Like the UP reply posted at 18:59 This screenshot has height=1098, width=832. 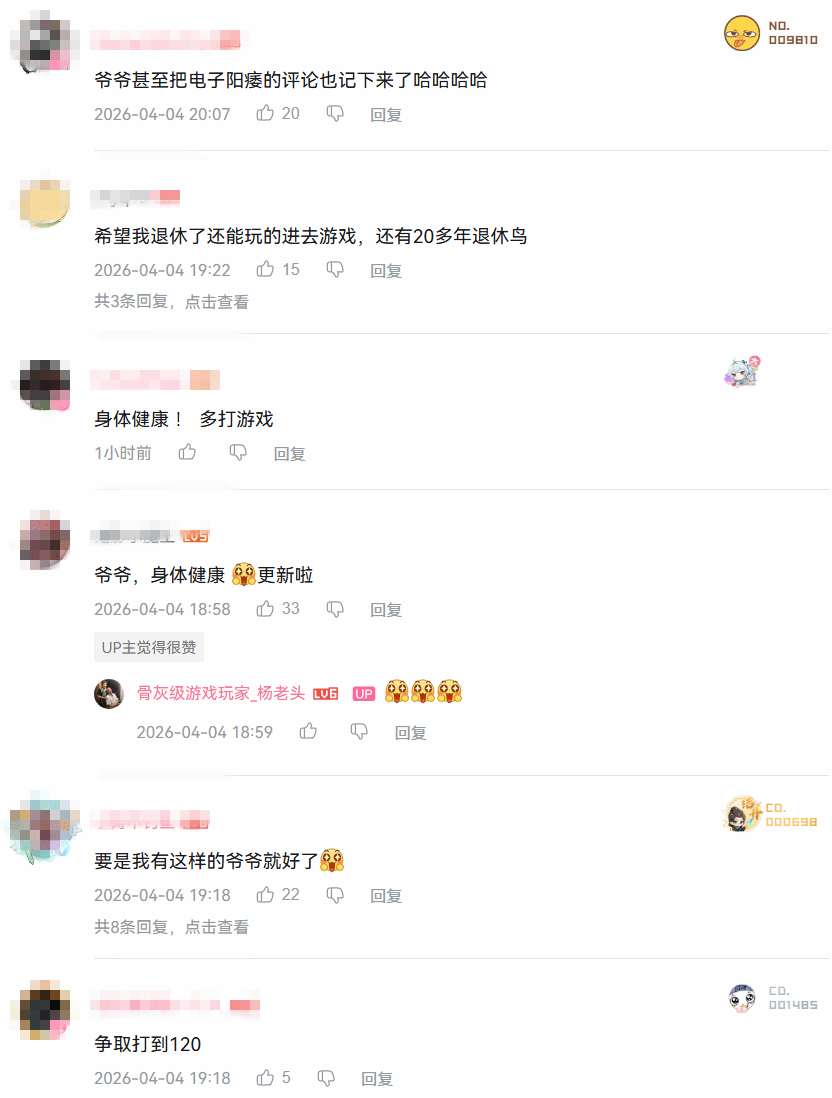(x=309, y=732)
